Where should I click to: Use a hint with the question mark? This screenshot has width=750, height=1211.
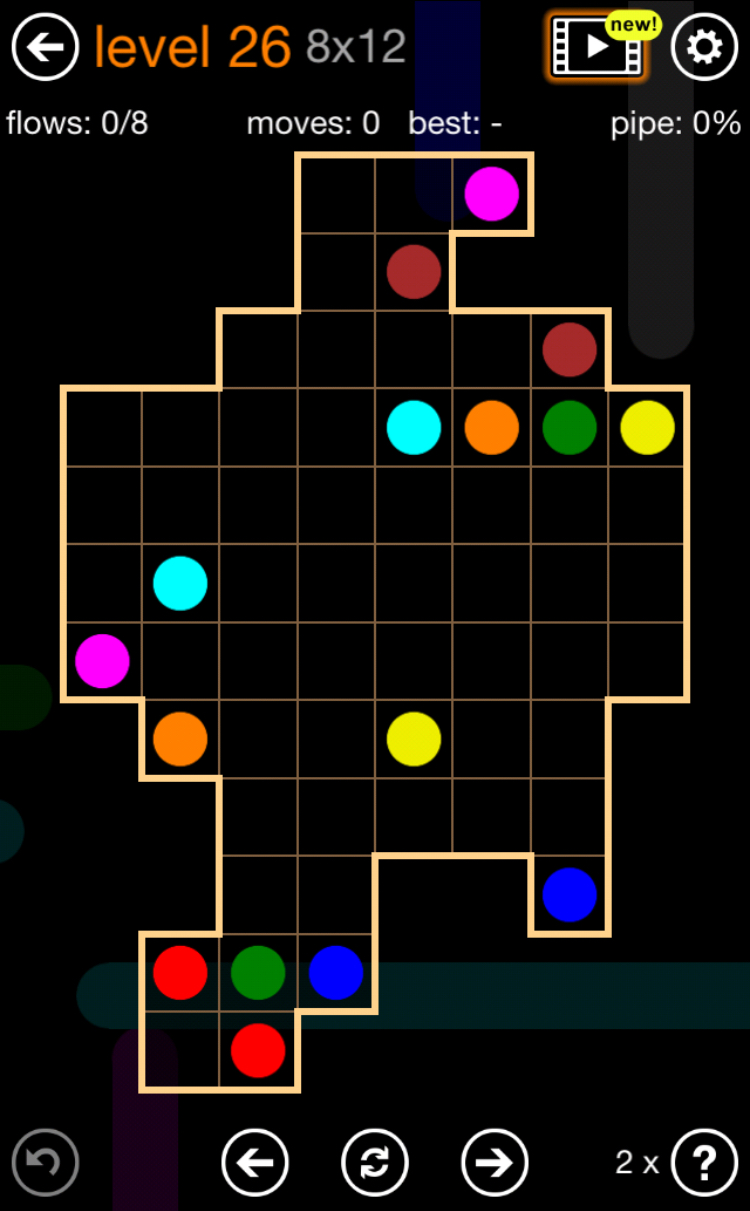tap(704, 1163)
